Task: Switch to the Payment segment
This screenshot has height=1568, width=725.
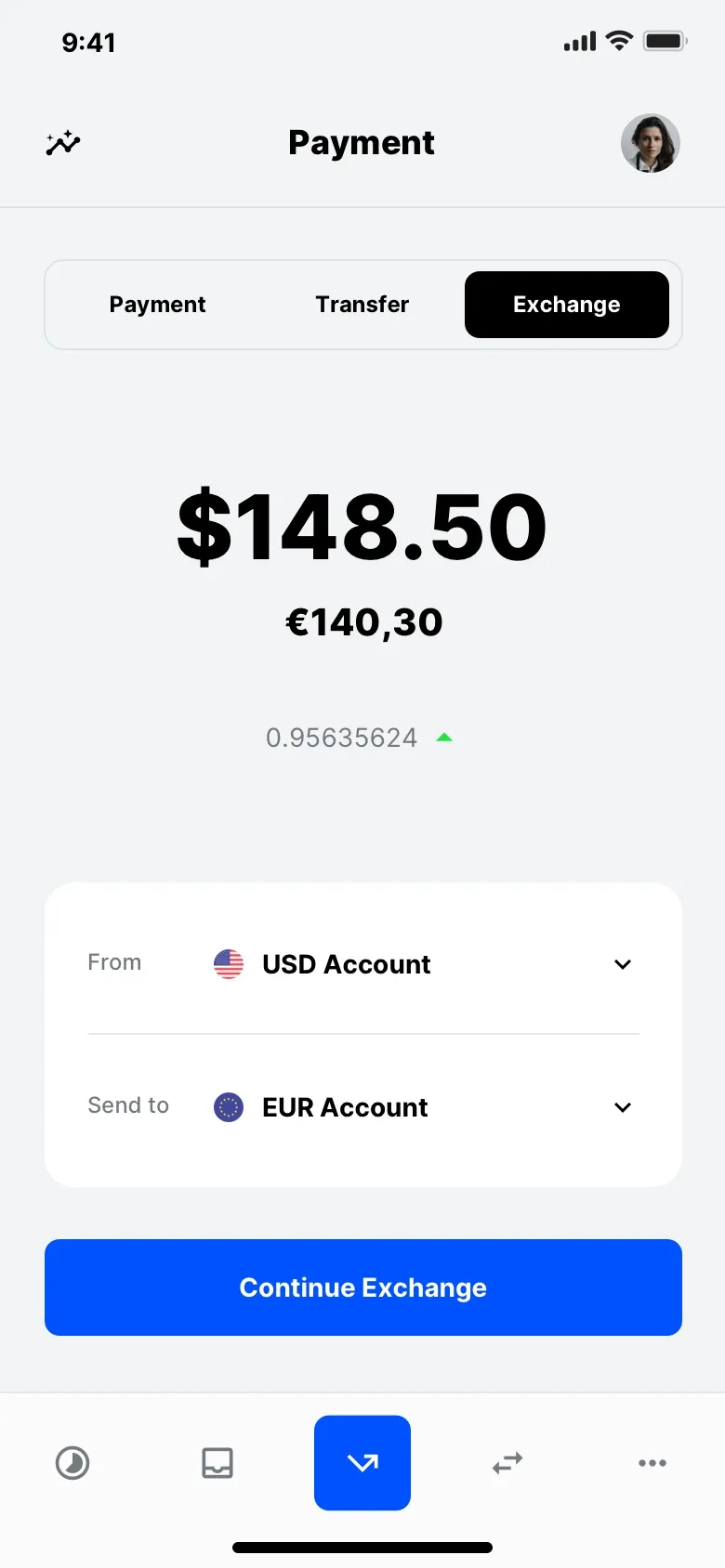Action: 157,305
